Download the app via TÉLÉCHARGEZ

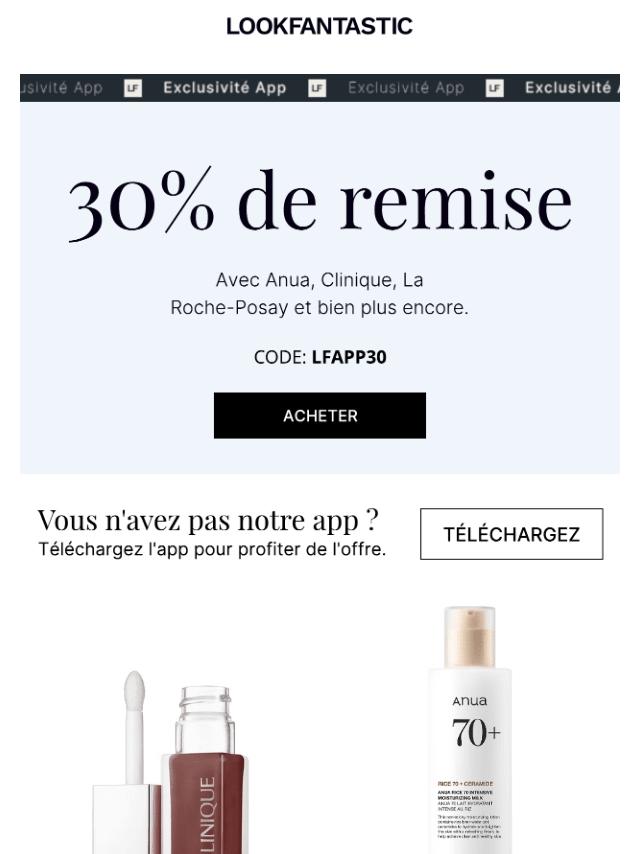point(511,534)
